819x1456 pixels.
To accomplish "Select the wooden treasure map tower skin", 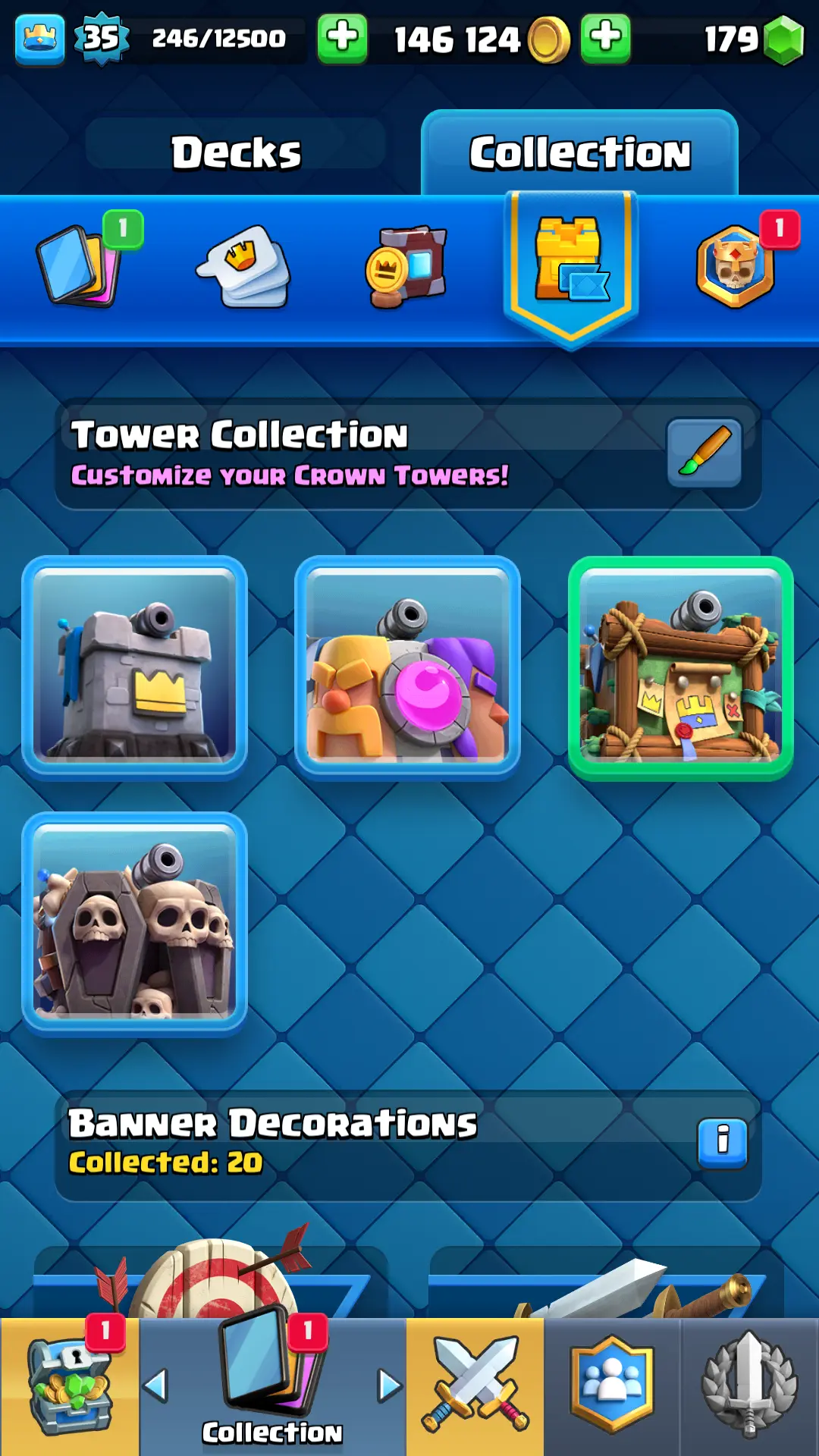I will tap(680, 667).
